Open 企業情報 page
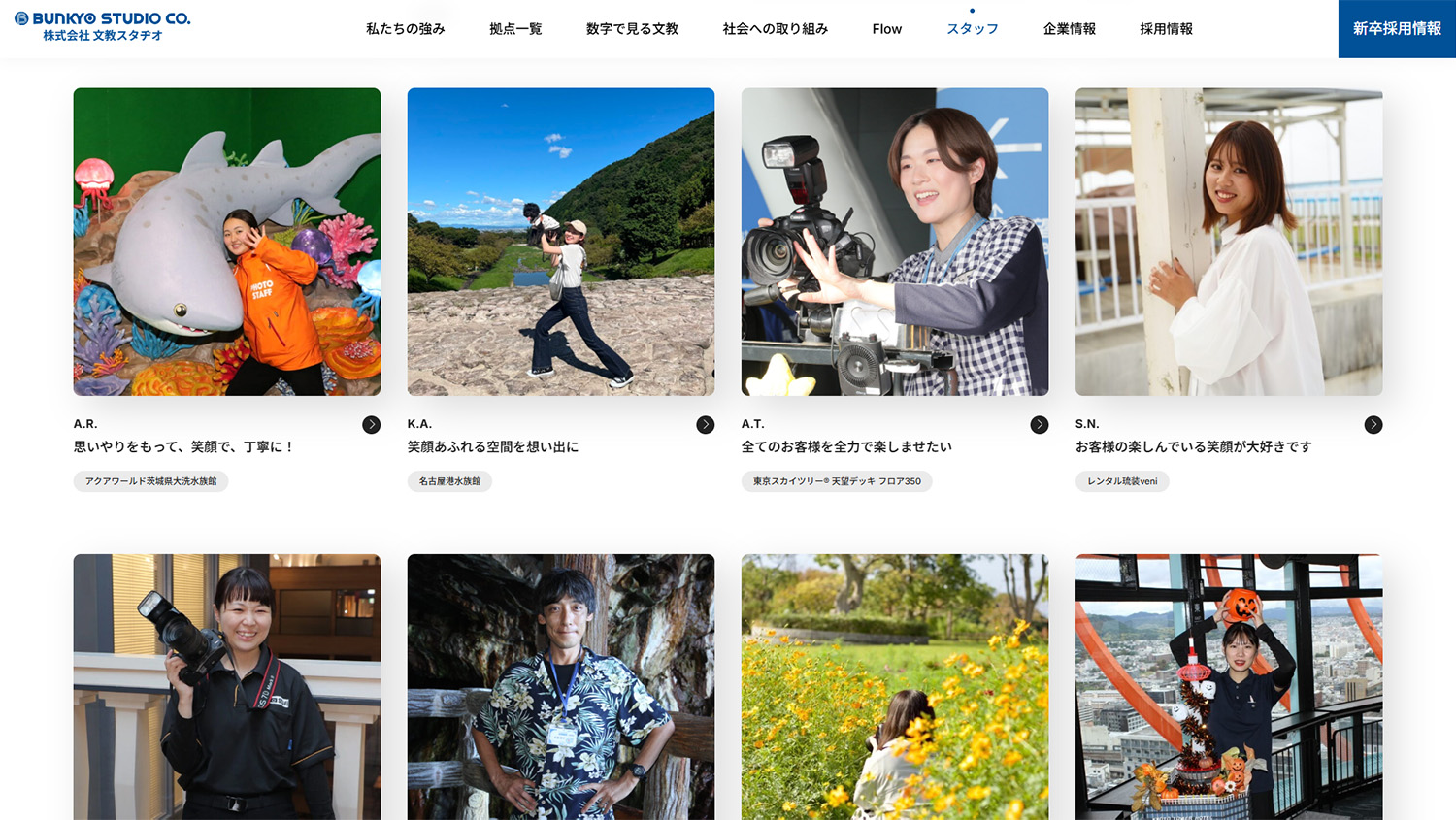The image size is (1456, 820). [1069, 29]
